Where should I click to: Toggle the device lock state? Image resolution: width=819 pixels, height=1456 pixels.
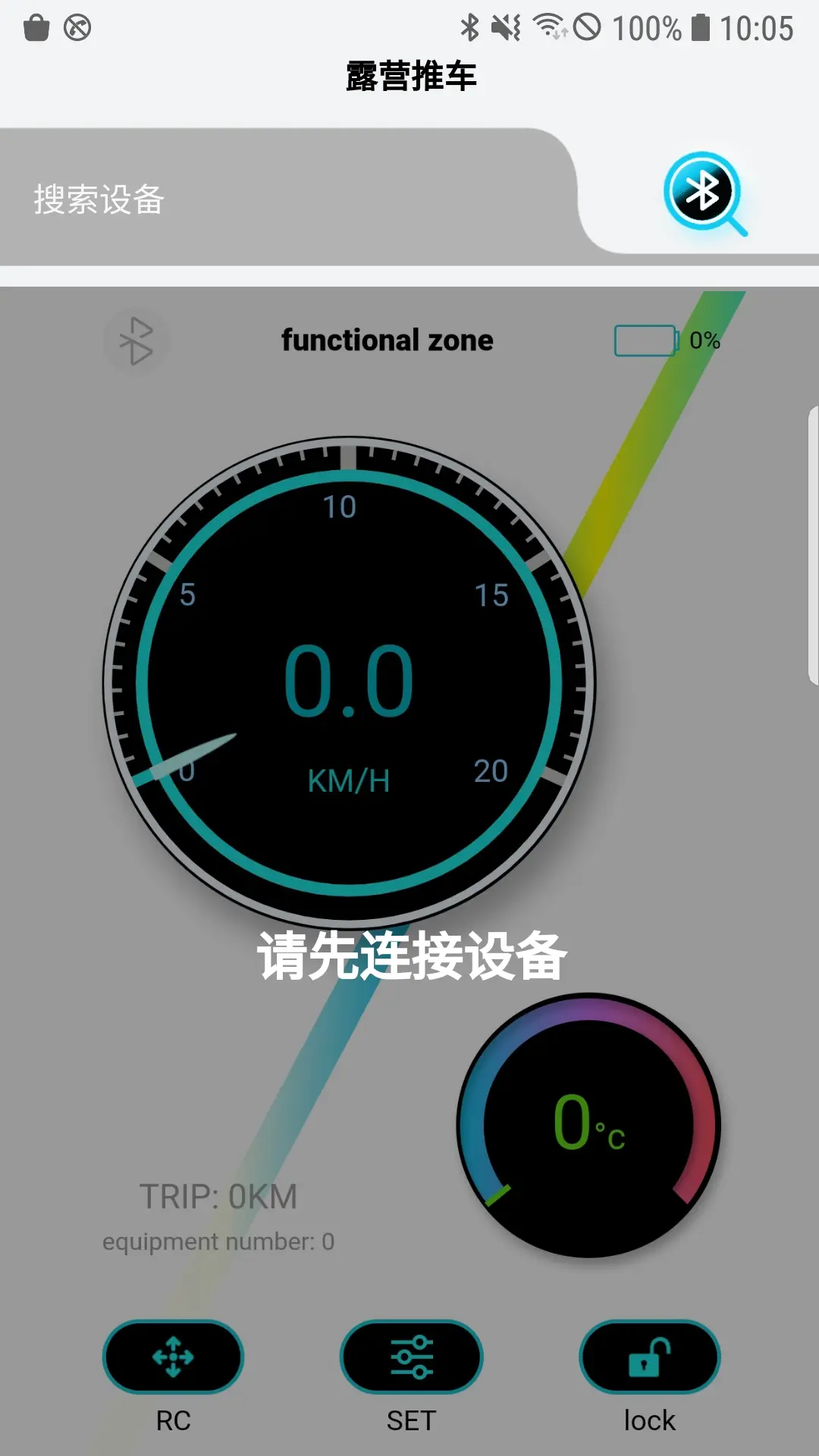(x=648, y=1357)
